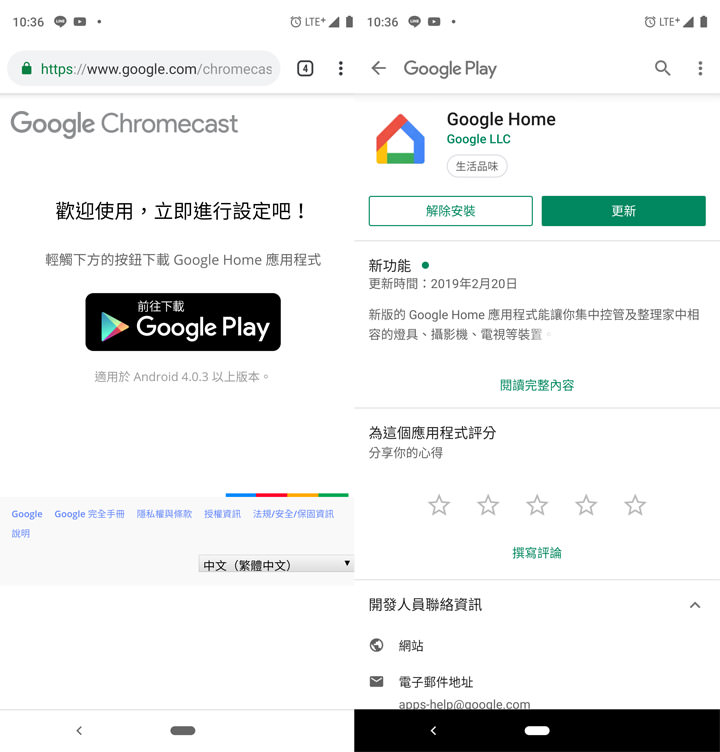Tap the envelope icon beside 電子郵件地址

pyautogui.click(x=378, y=682)
